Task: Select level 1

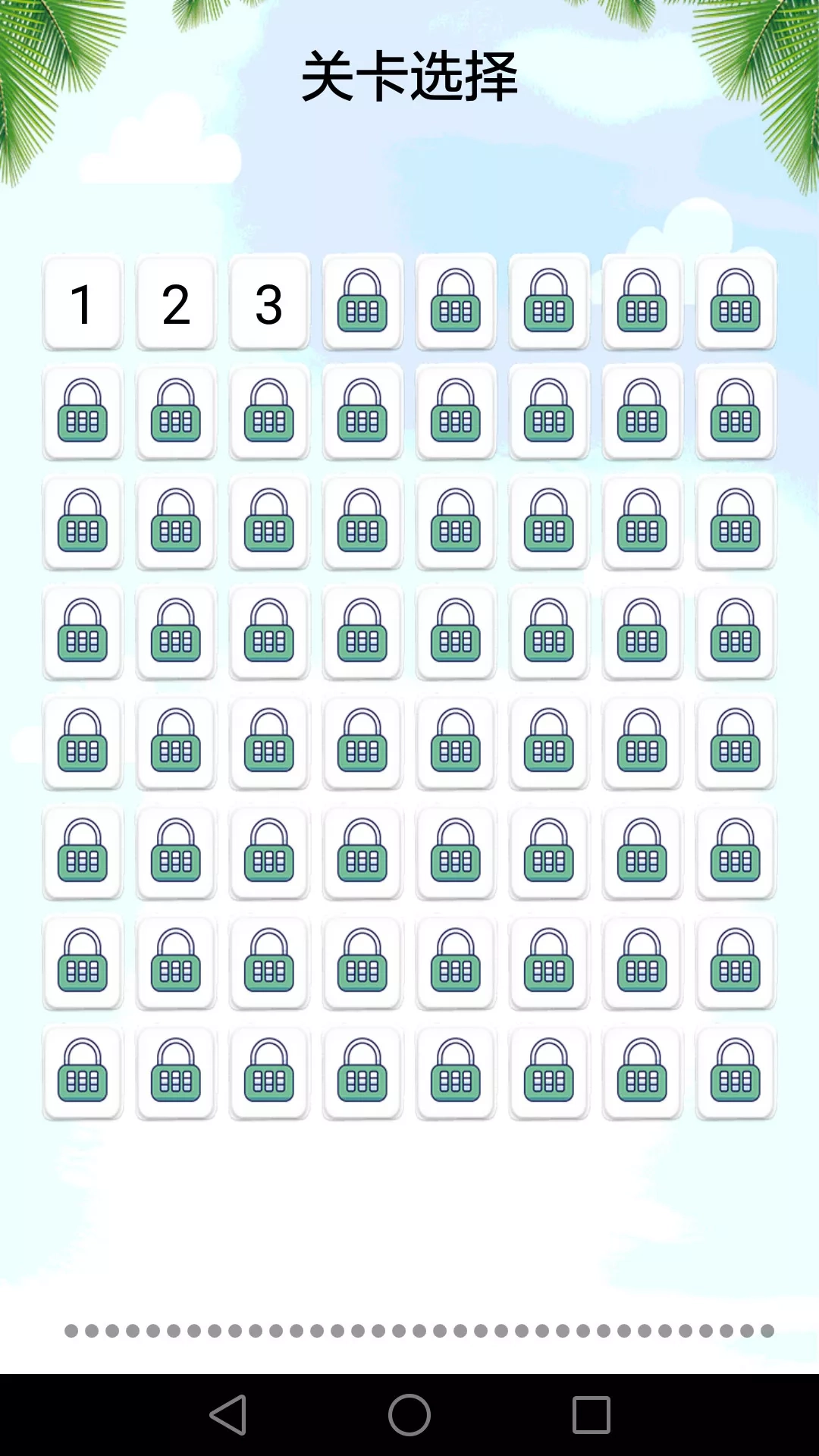Action: tap(83, 303)
